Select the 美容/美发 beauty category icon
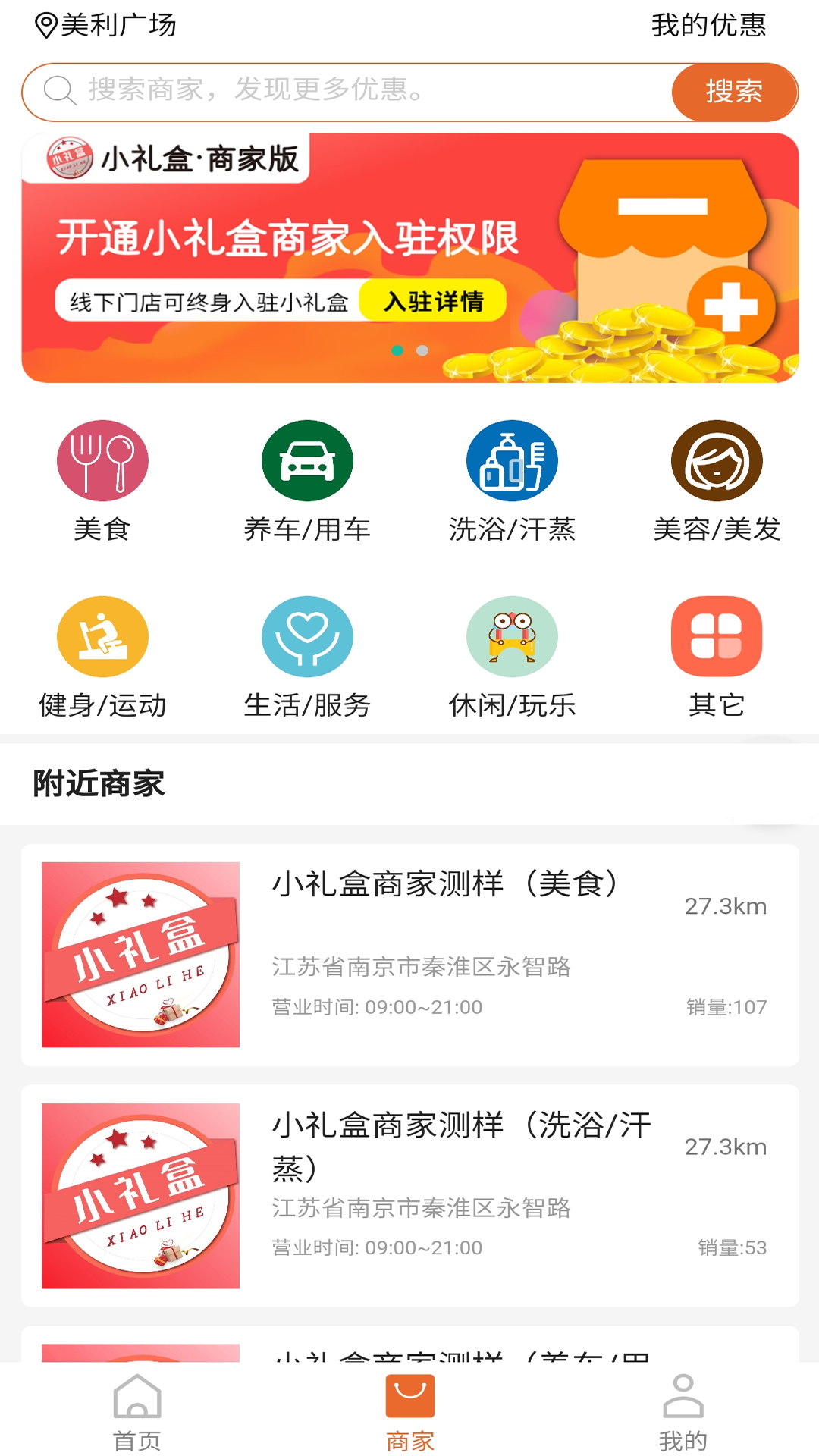 (717, 461)
